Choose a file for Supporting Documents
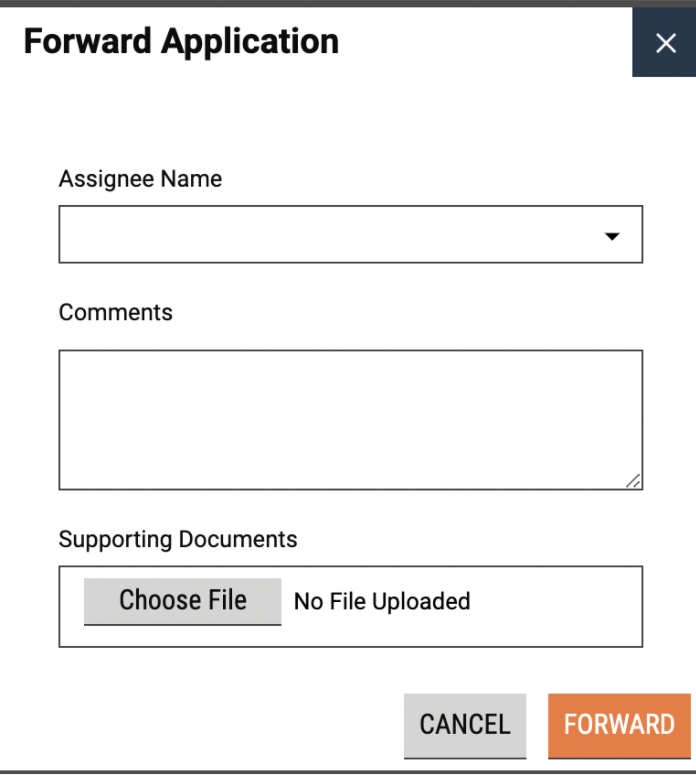 [x=182, y=601]
